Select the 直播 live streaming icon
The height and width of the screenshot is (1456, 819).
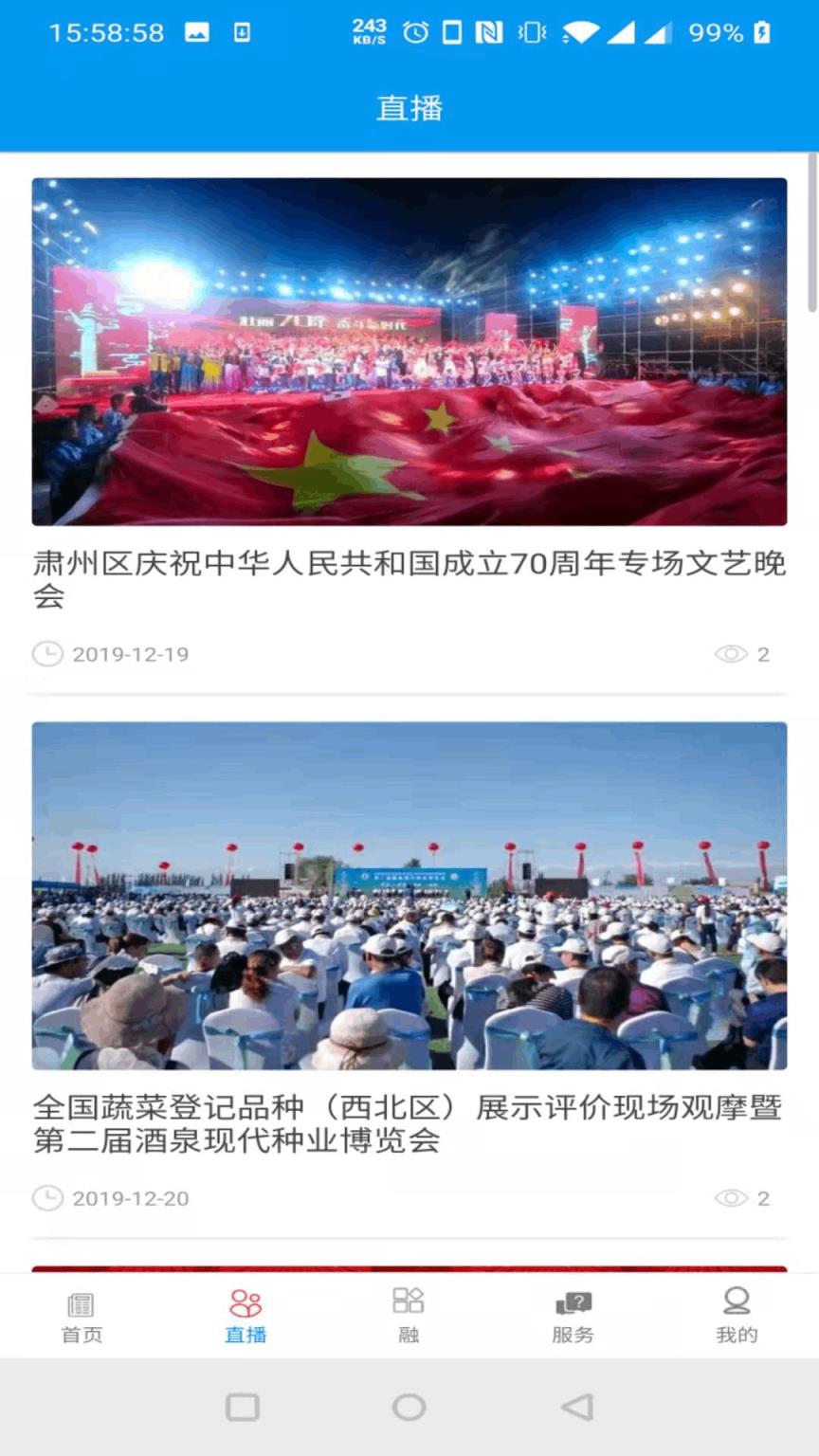246,1300
